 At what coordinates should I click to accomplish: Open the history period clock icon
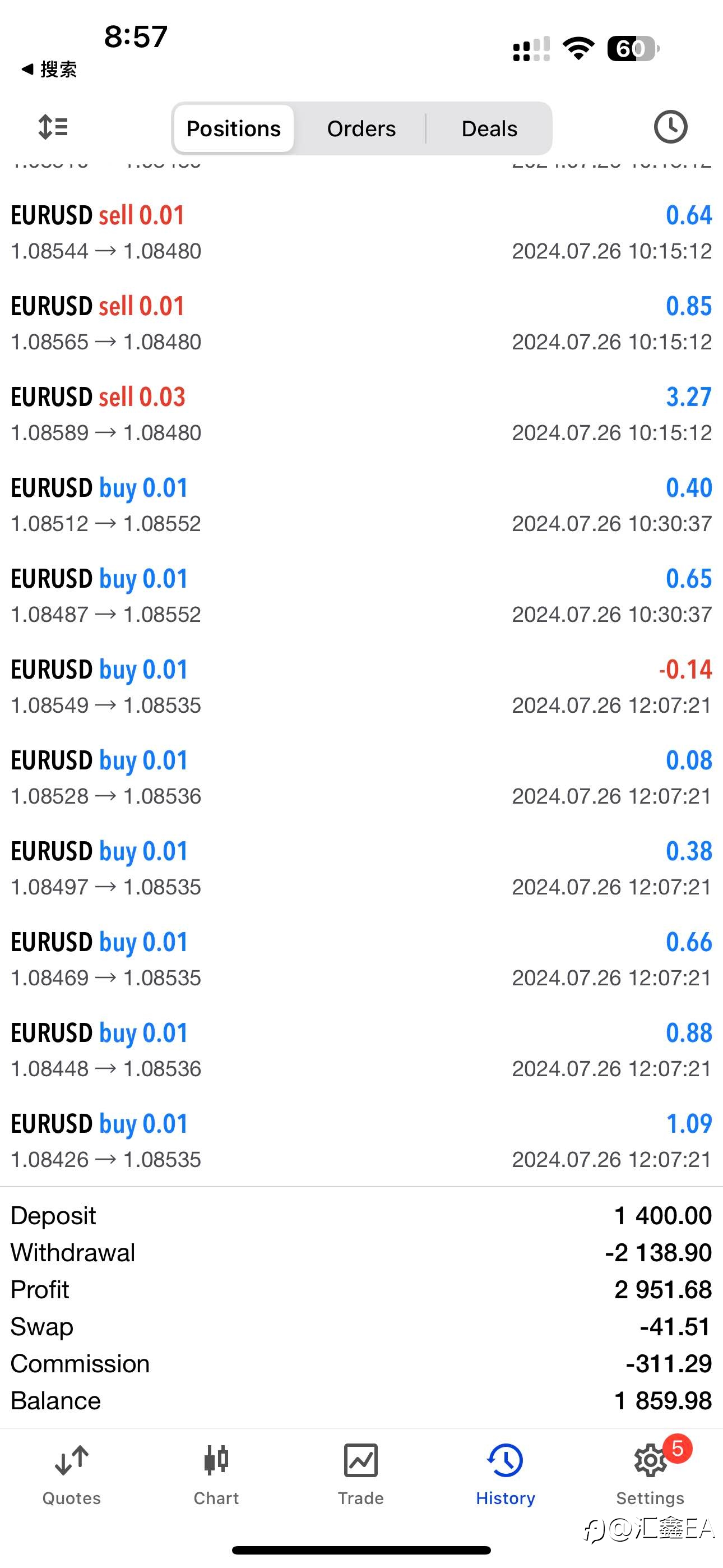[x=670, y=128]
